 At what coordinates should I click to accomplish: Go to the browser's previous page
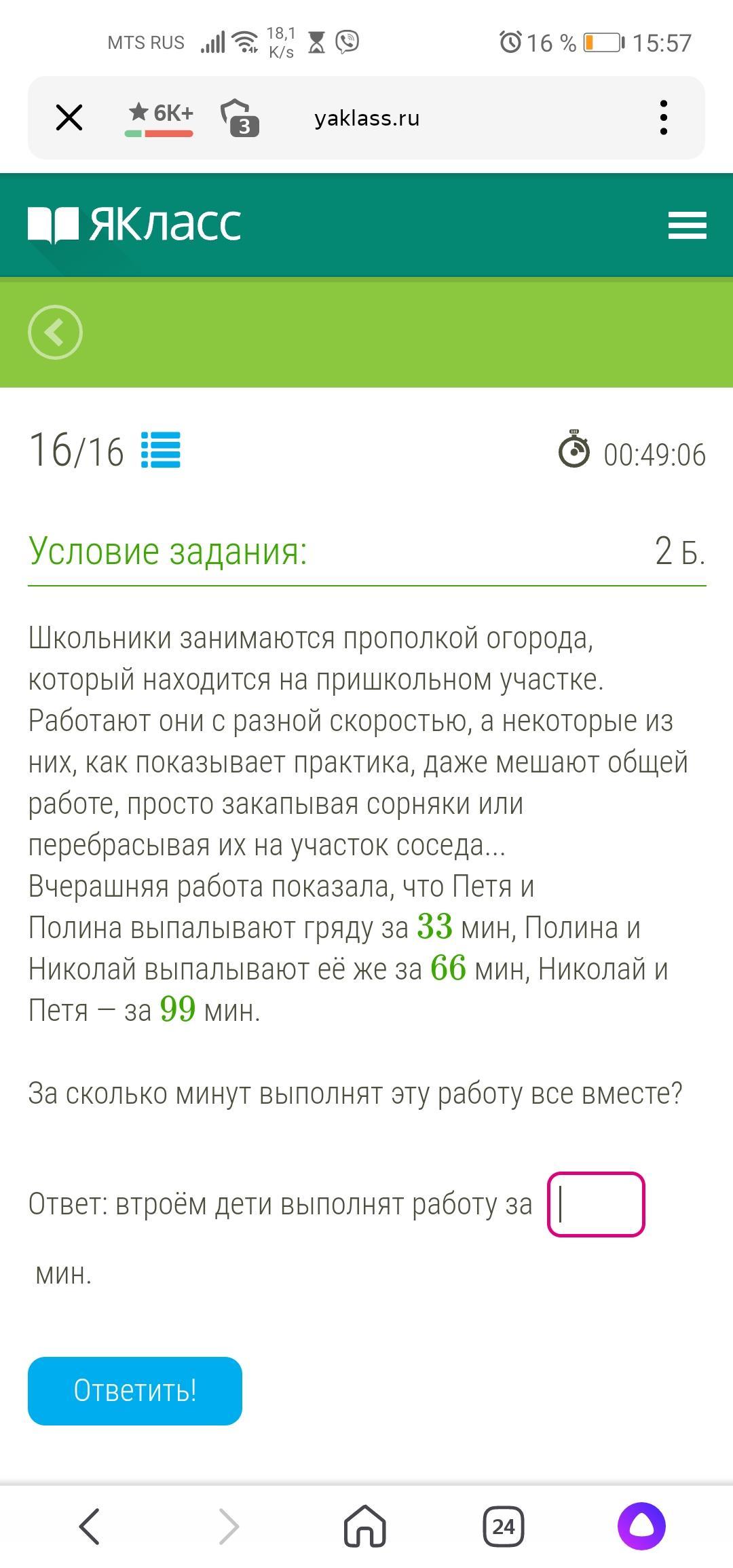coord(90,1527)
